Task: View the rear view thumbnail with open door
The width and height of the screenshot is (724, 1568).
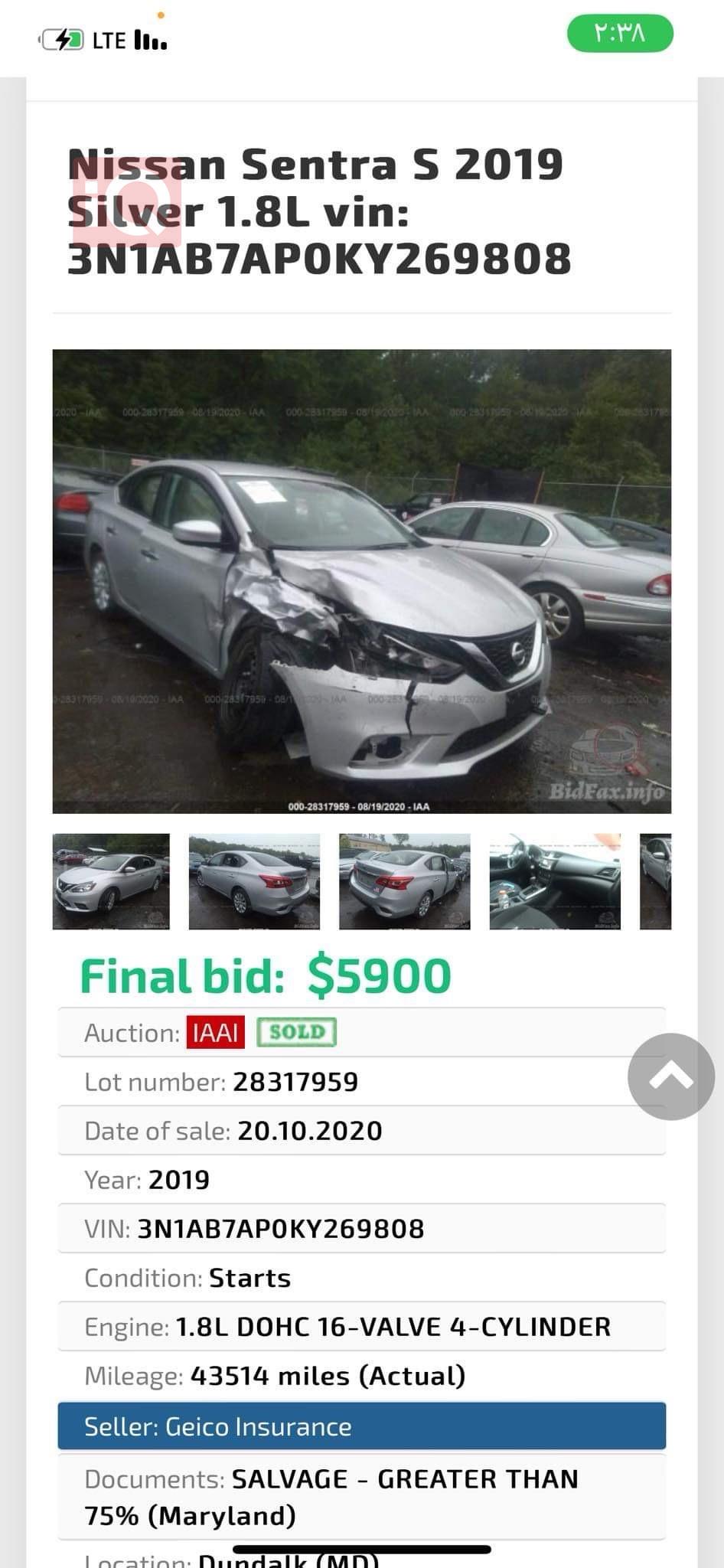Action: [404, 881]
